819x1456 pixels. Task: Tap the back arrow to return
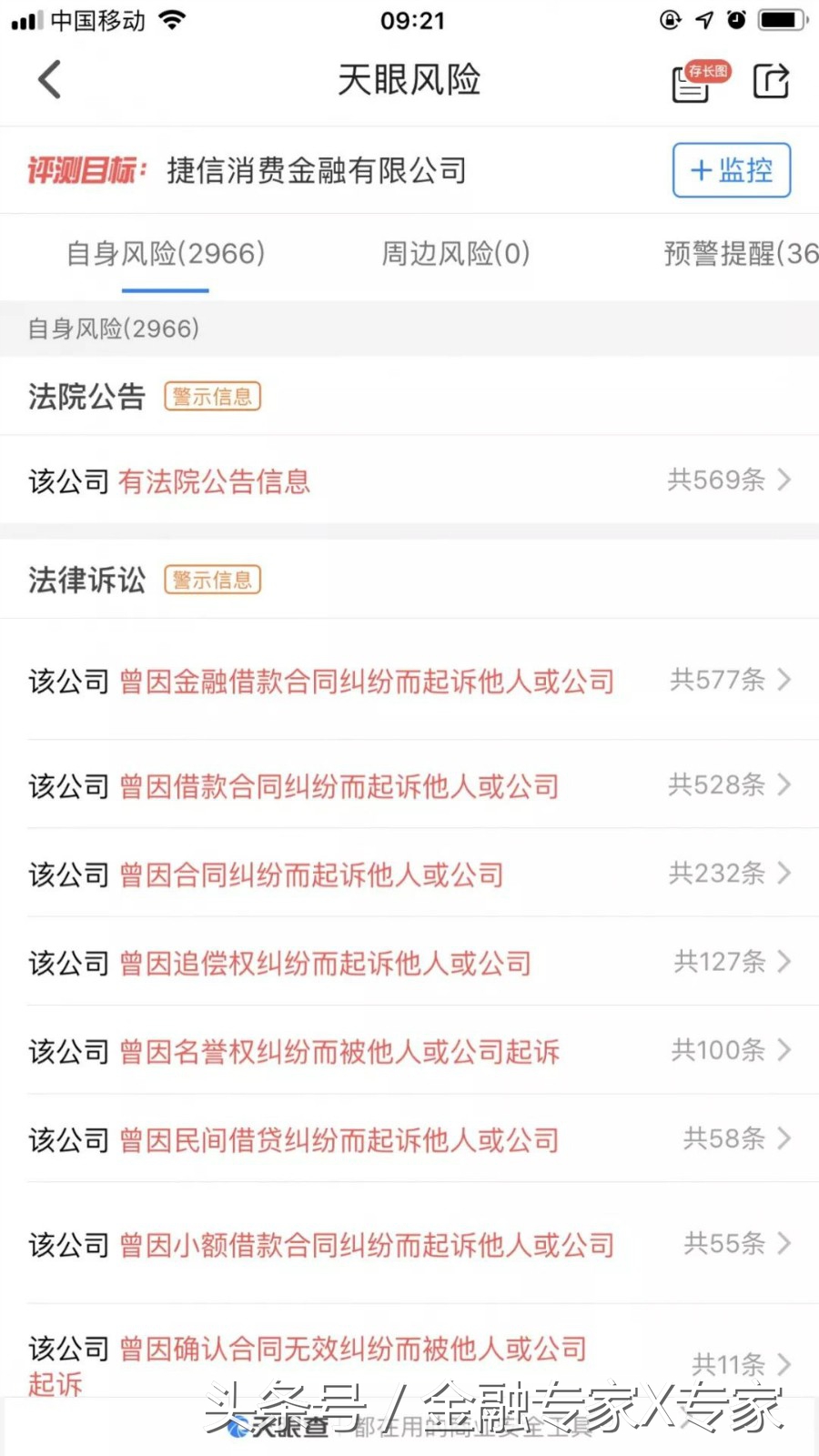coord(50,79)
